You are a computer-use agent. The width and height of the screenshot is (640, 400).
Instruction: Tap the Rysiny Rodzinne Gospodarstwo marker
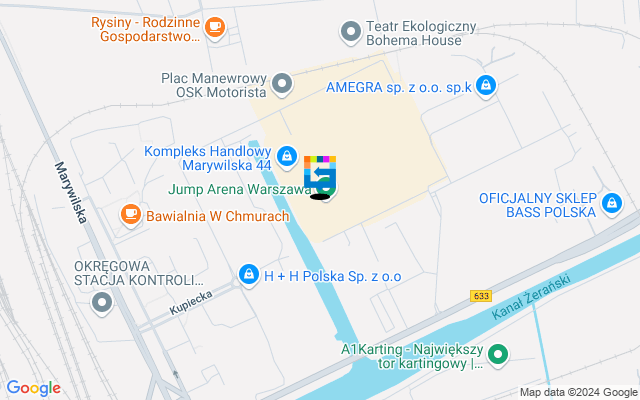click(x=214, y=27)
